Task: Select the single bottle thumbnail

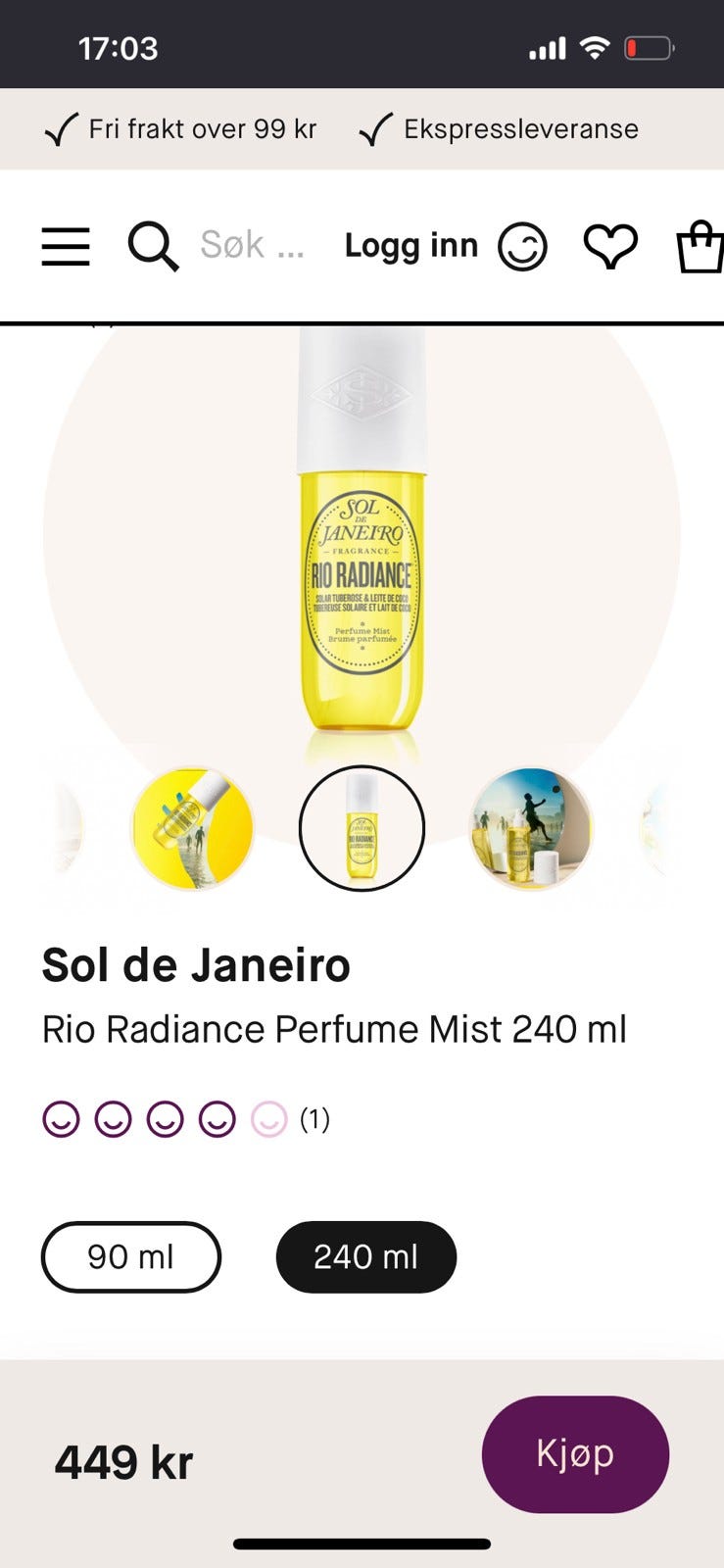Action: pos(362,828)
